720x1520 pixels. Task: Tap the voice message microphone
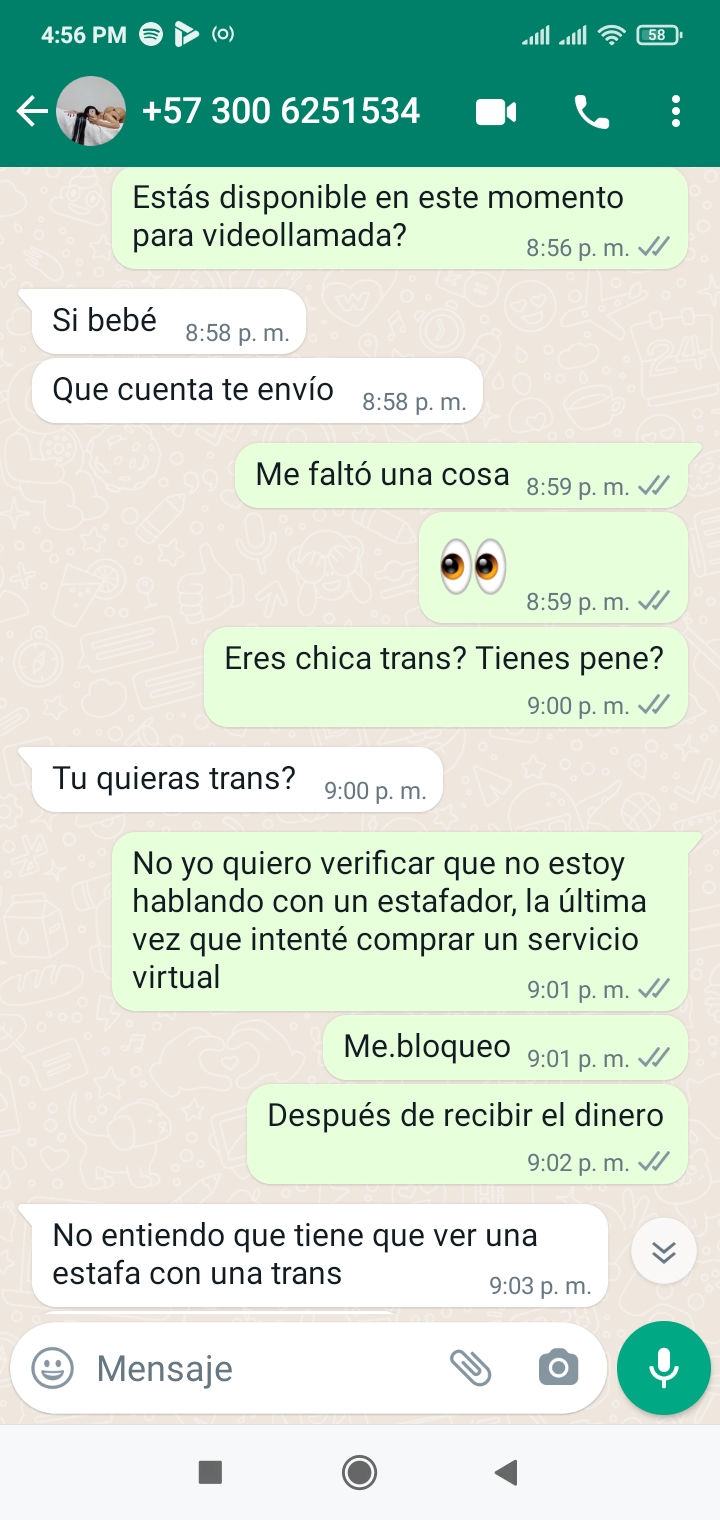coord(663,1367)
